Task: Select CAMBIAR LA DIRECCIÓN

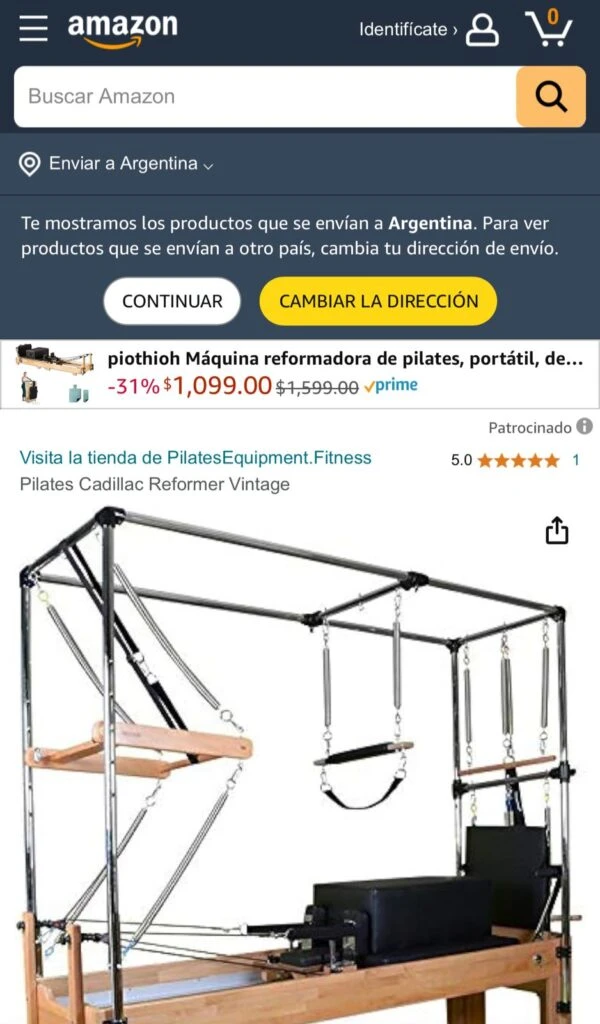Action: pos(378,301)
